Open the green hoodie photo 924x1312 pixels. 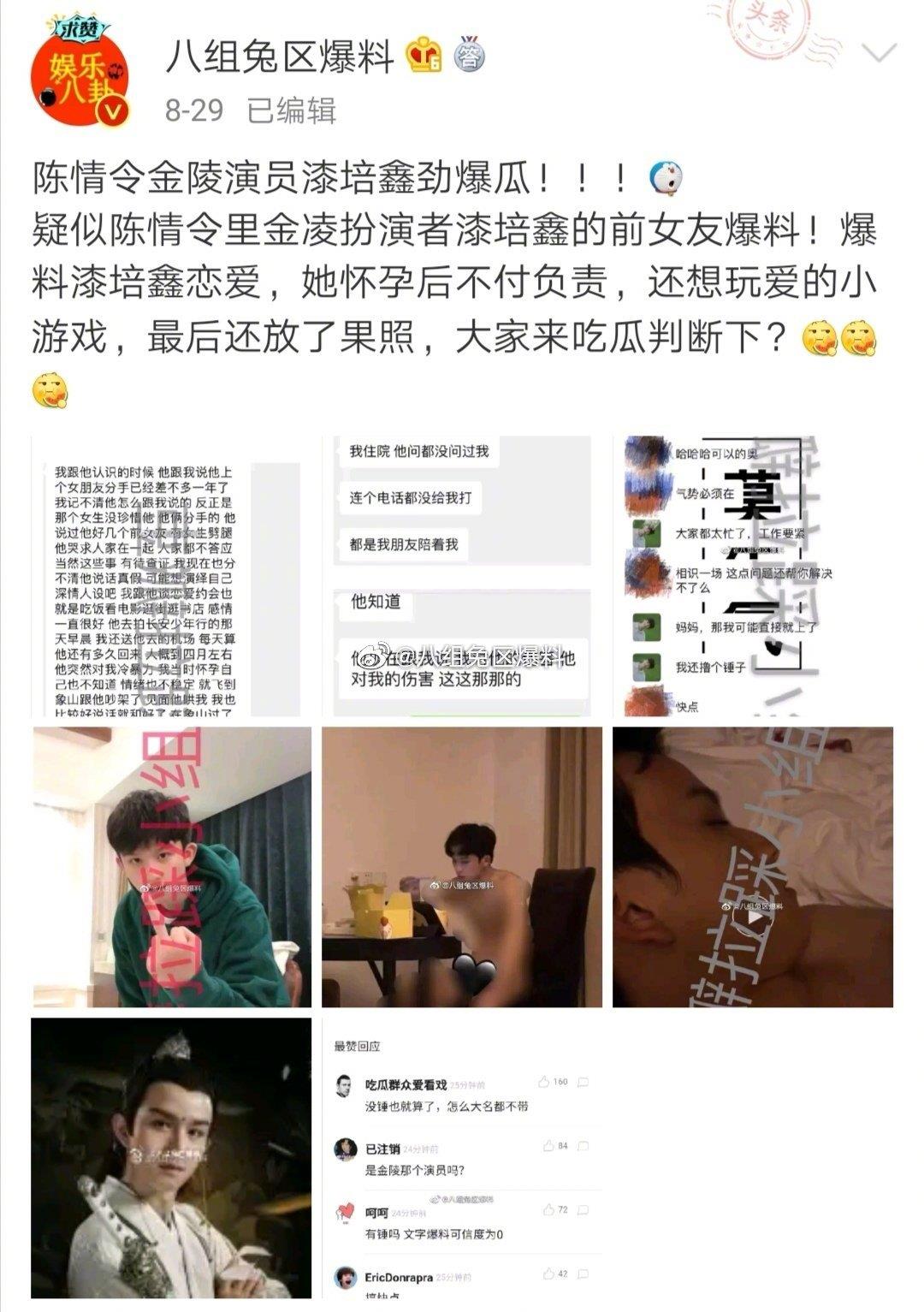[x=171, y=866]
